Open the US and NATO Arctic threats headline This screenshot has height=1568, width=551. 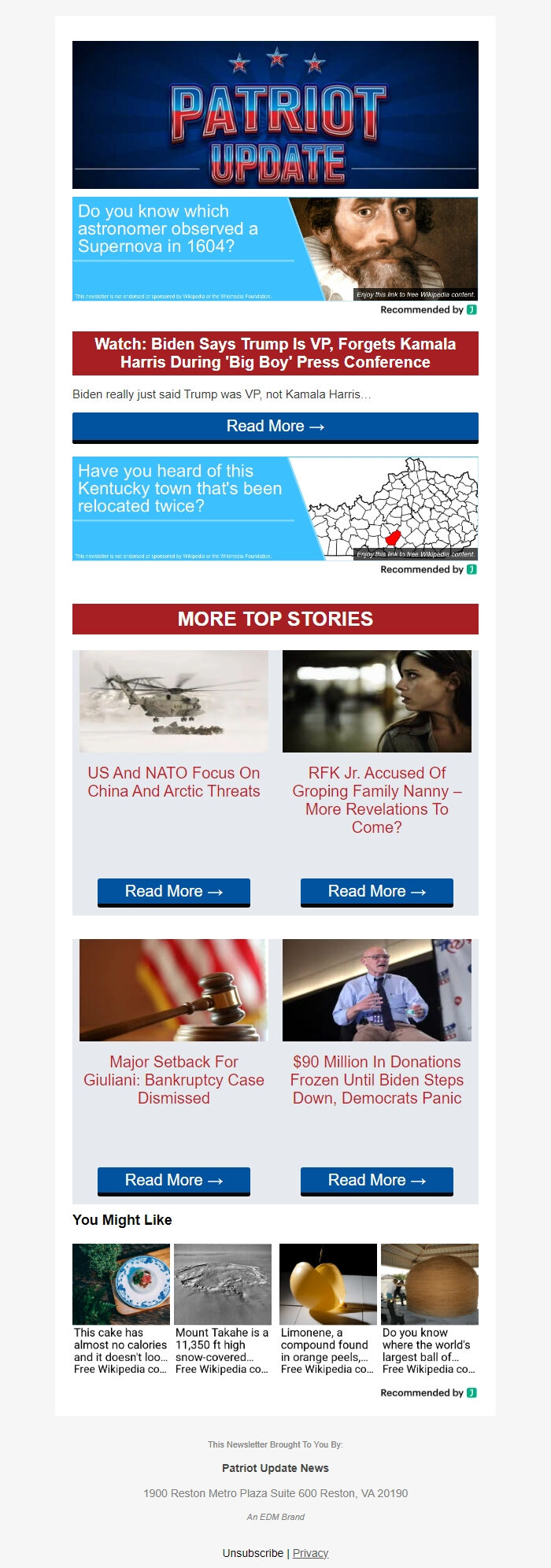pyautogui.click(x=174, y=782)
